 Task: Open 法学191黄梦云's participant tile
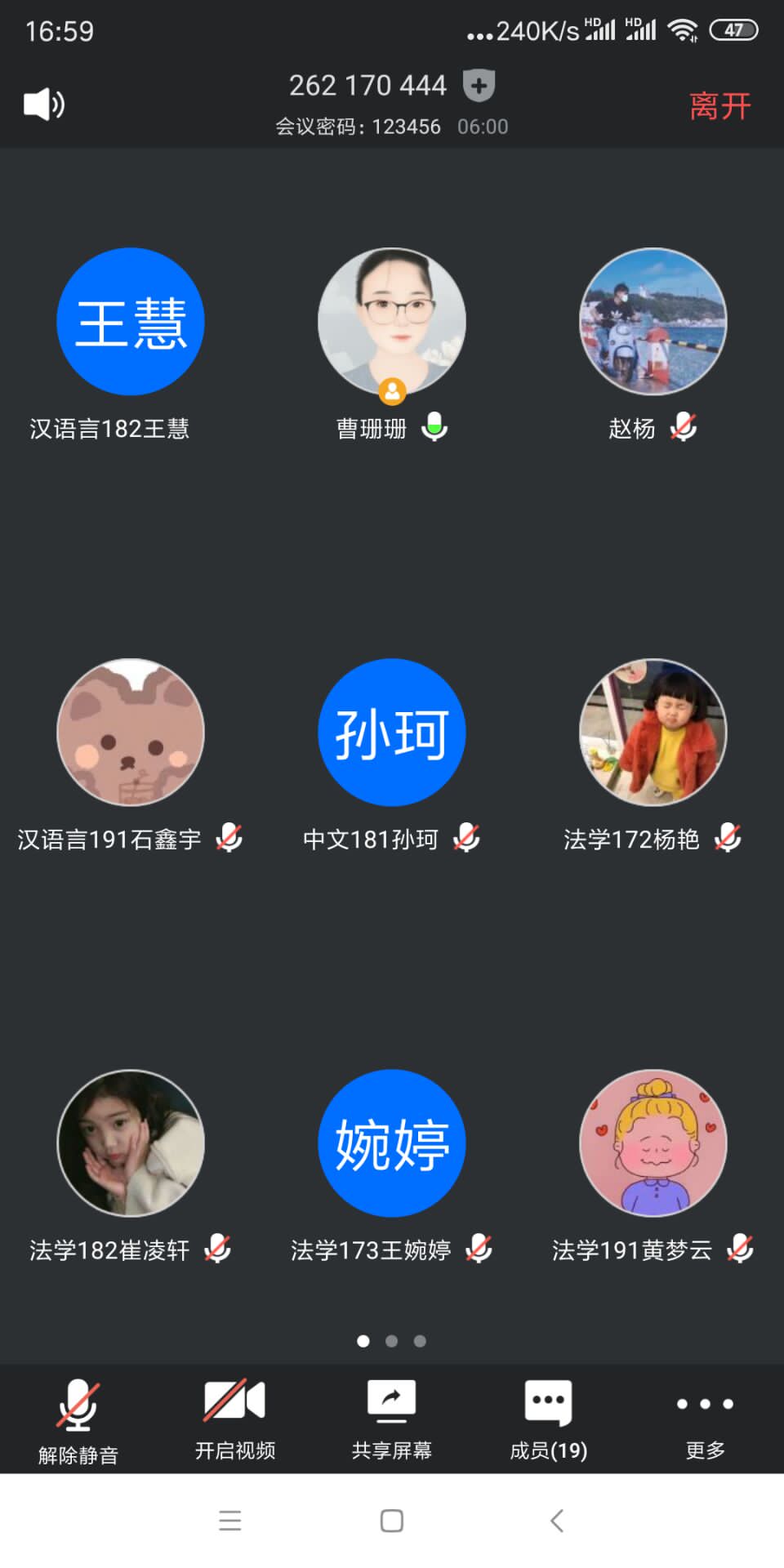coord(653,1143)
